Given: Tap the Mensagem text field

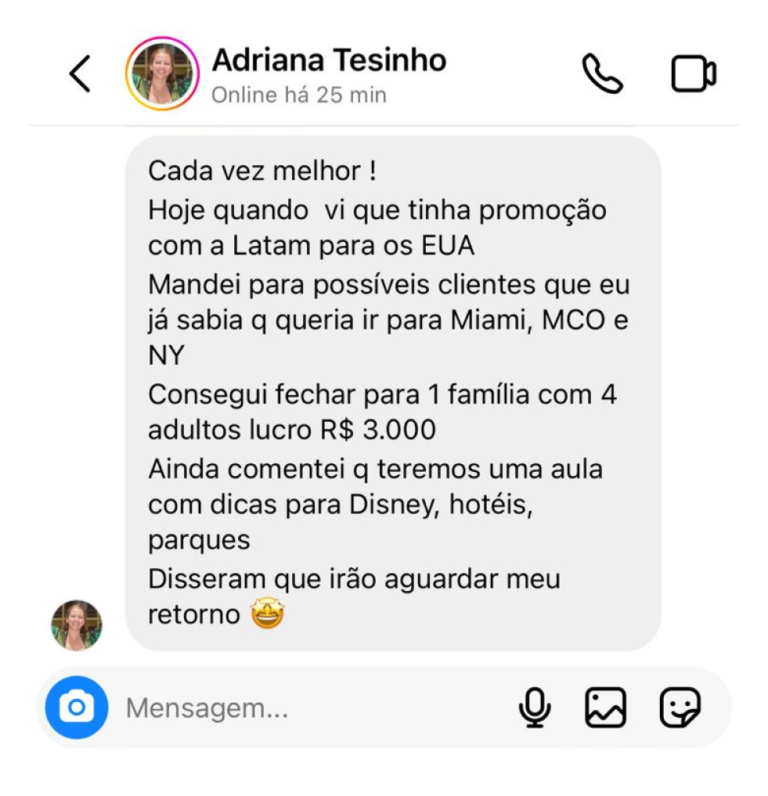Looking at the screenshot, I should (300, 708).
